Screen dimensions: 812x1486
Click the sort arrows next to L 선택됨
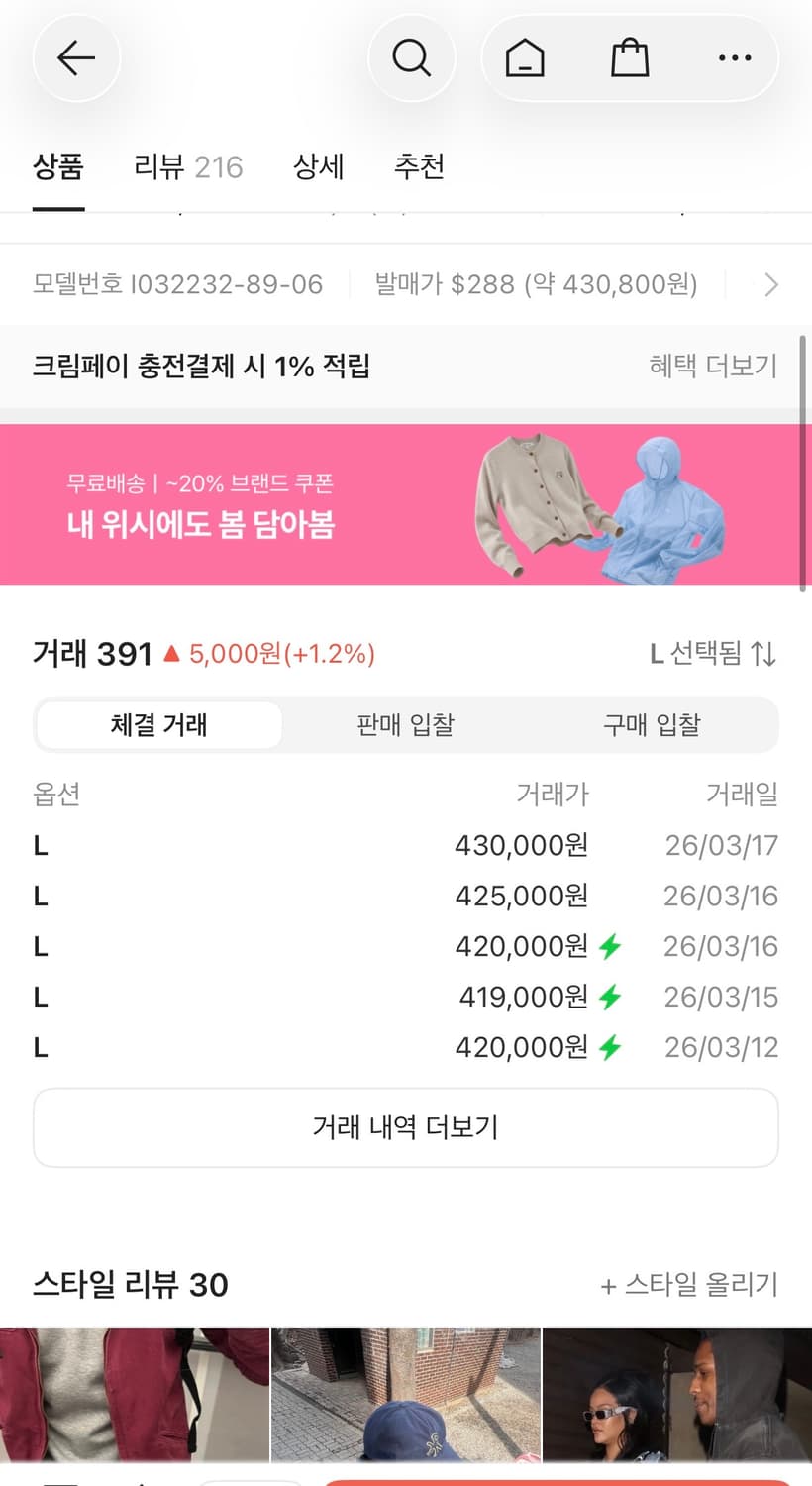[x=764, y=655]
